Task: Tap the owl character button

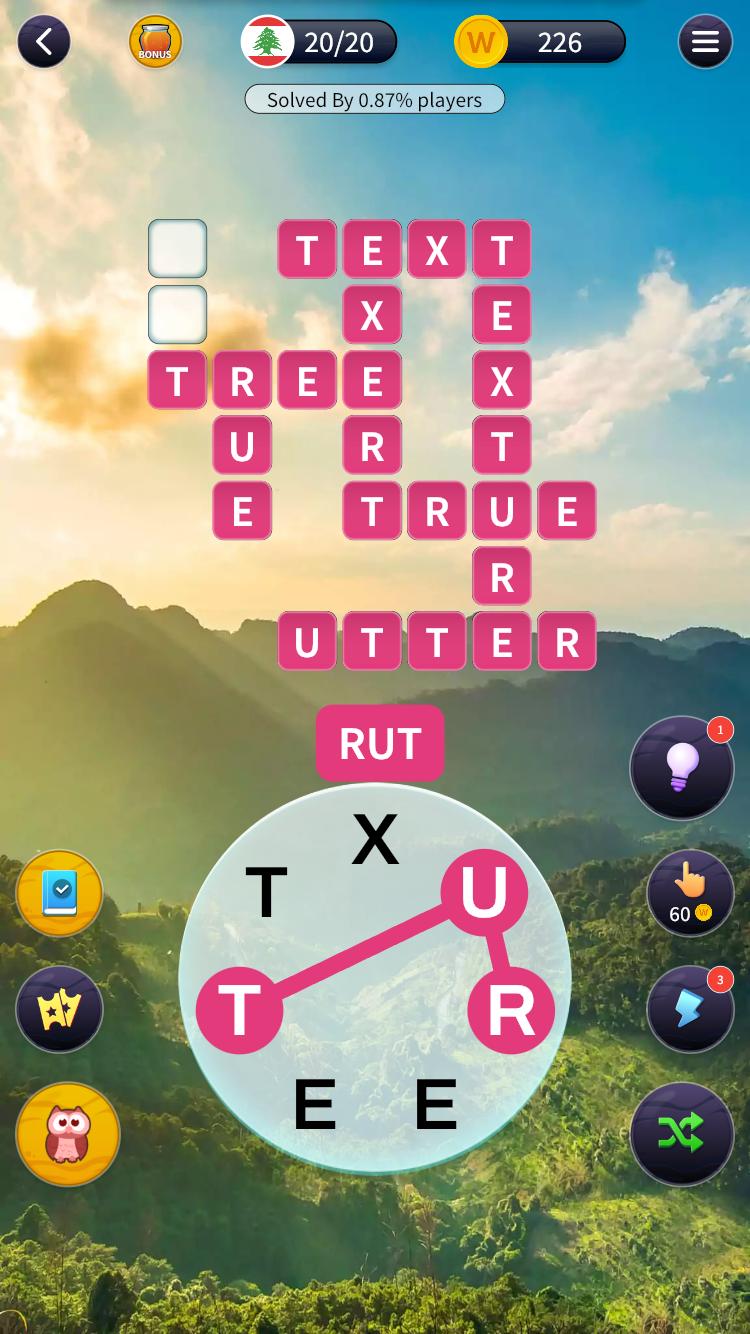Action: pyautogui.click(x=68, y=1134)
